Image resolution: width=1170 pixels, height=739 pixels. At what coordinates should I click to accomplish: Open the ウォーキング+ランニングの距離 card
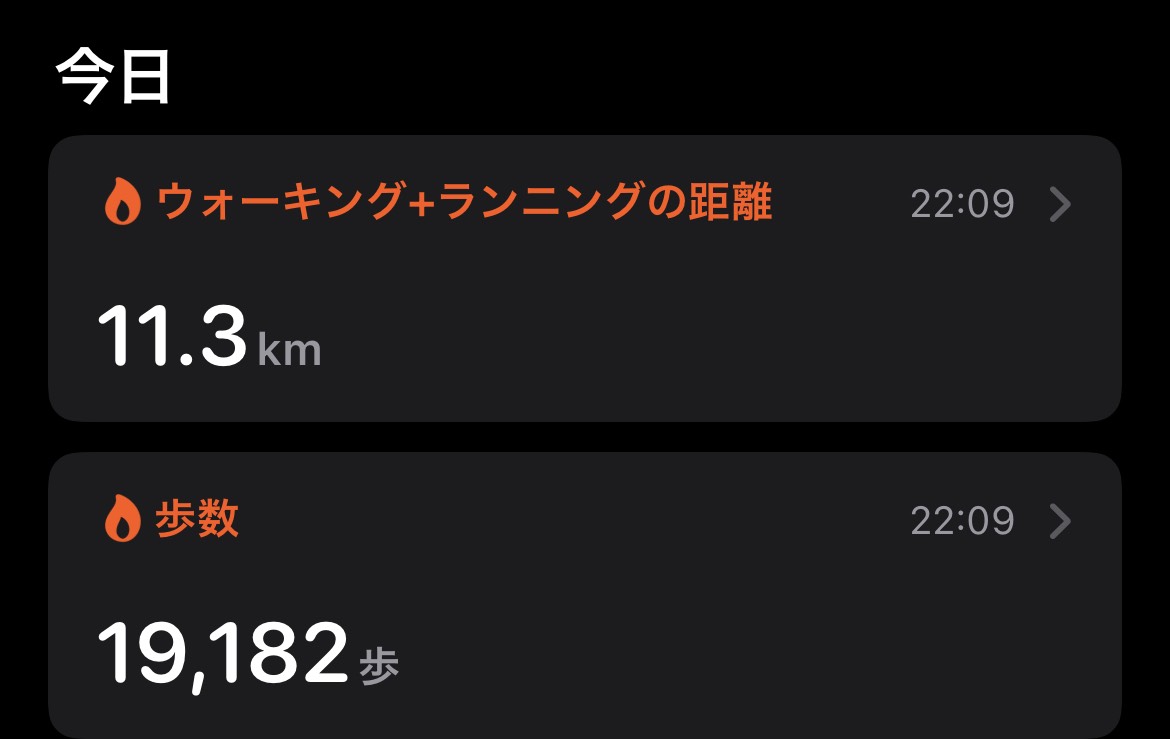584,278
